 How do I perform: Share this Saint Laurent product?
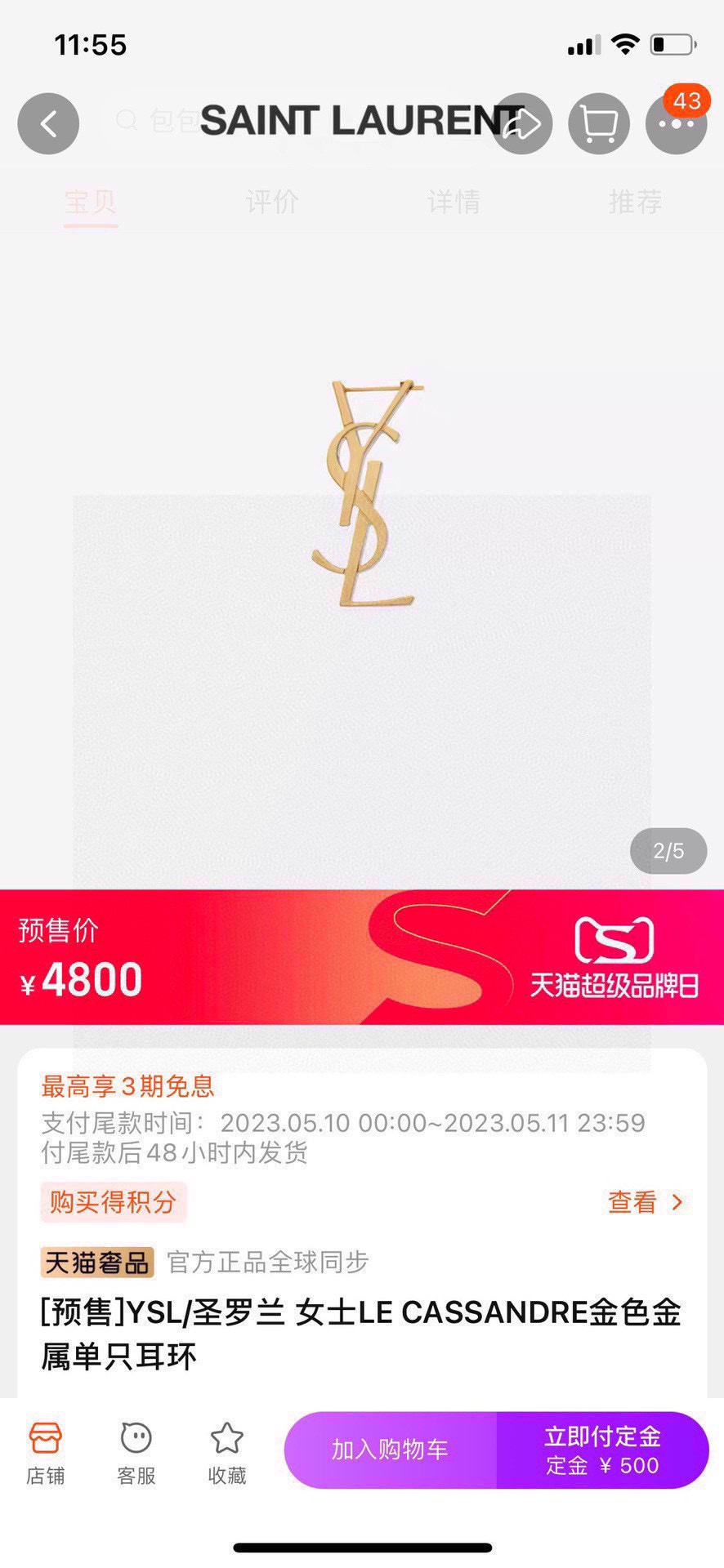(521, 124)
